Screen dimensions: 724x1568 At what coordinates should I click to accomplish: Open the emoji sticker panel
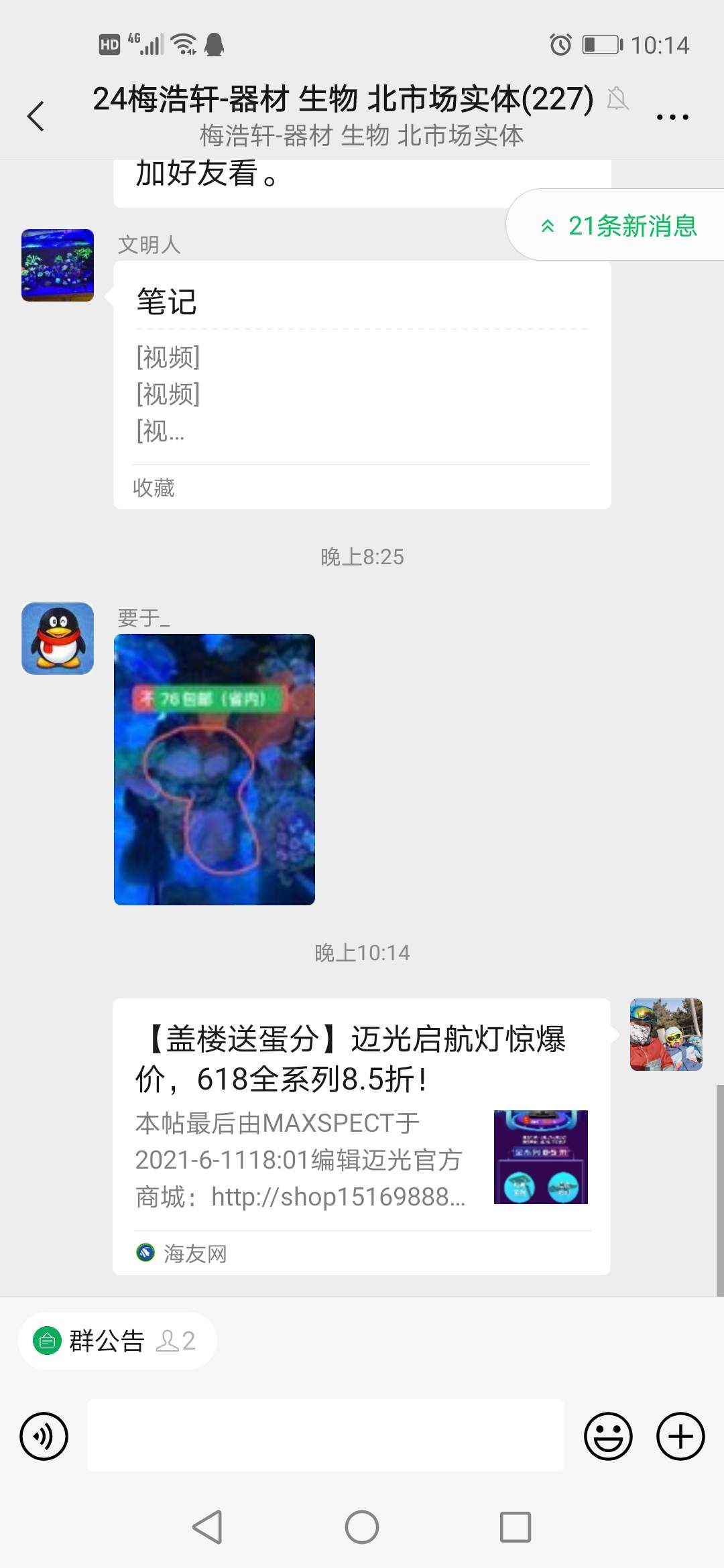point(608,1436)
